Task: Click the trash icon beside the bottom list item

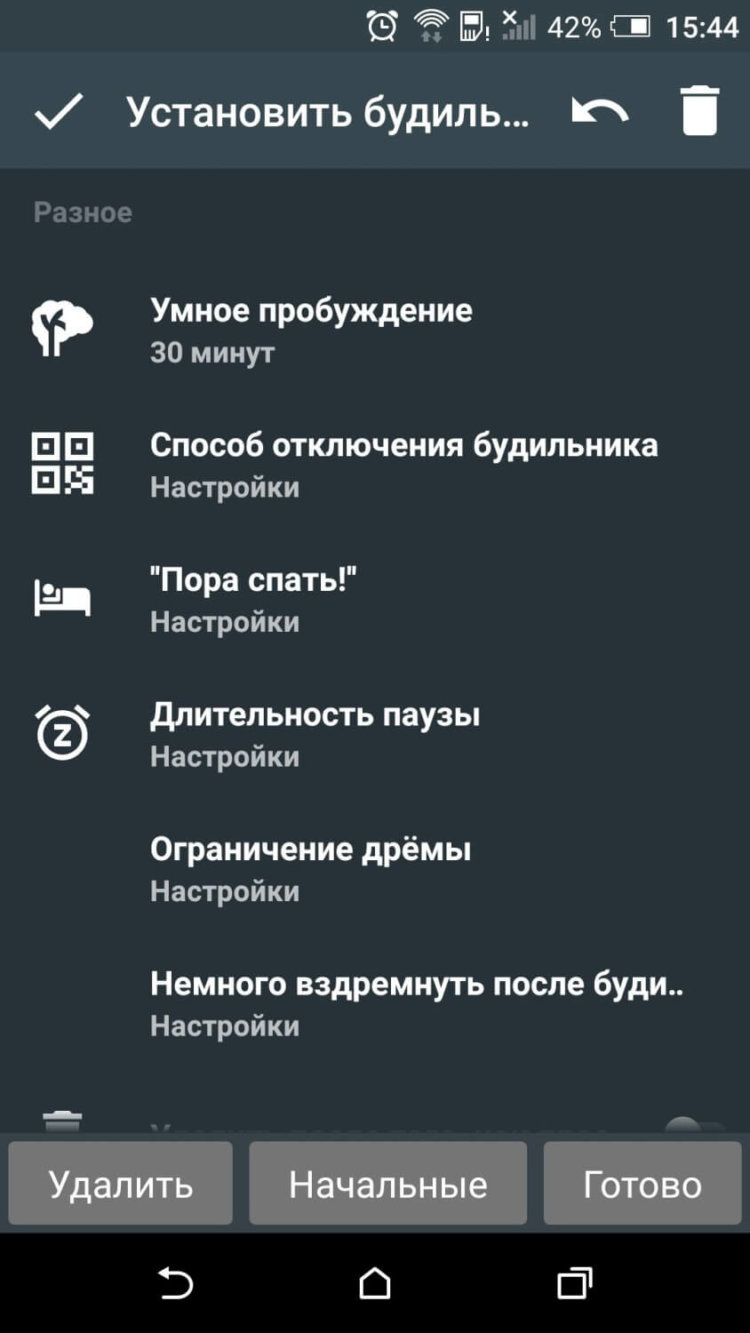Action: coord(64,1120)
